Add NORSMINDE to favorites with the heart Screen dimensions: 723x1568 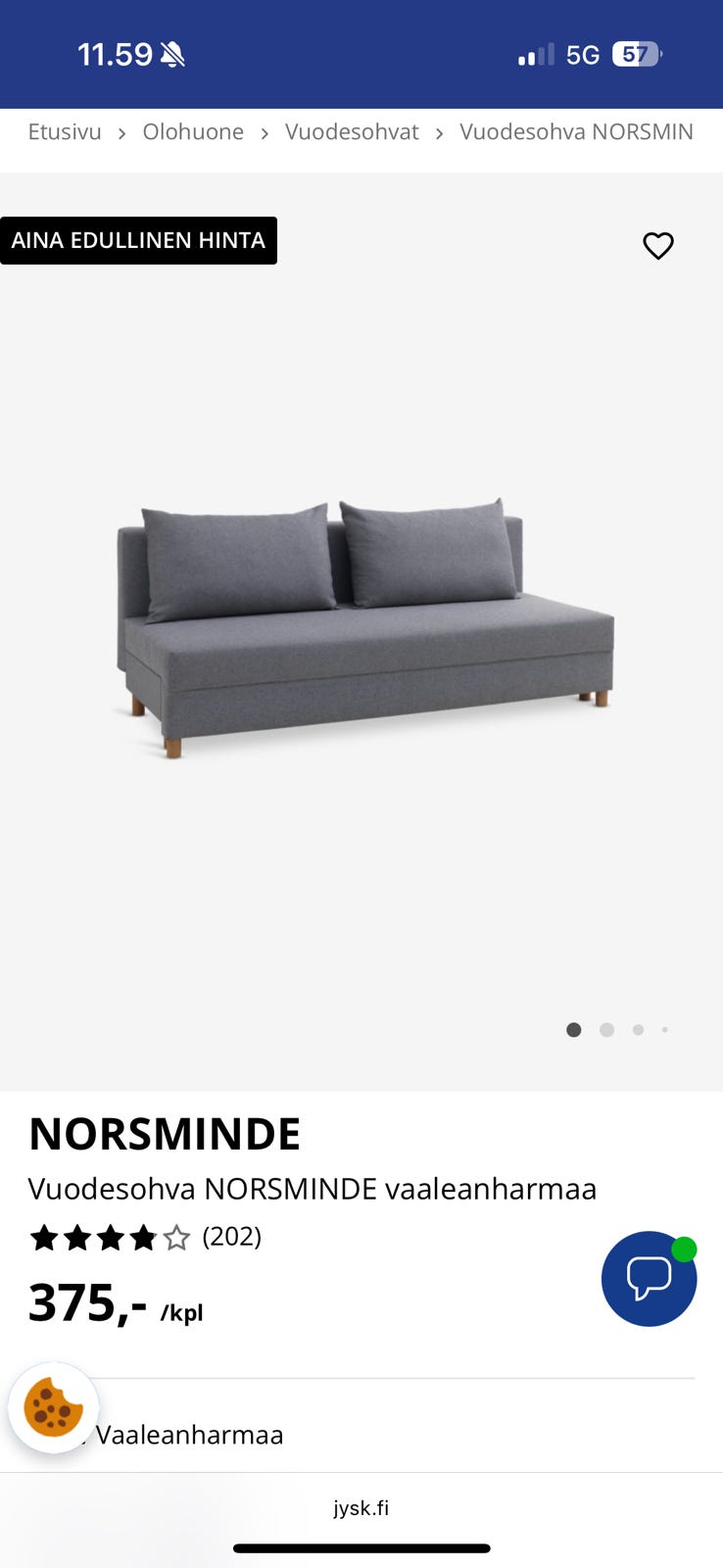[658, 245]
